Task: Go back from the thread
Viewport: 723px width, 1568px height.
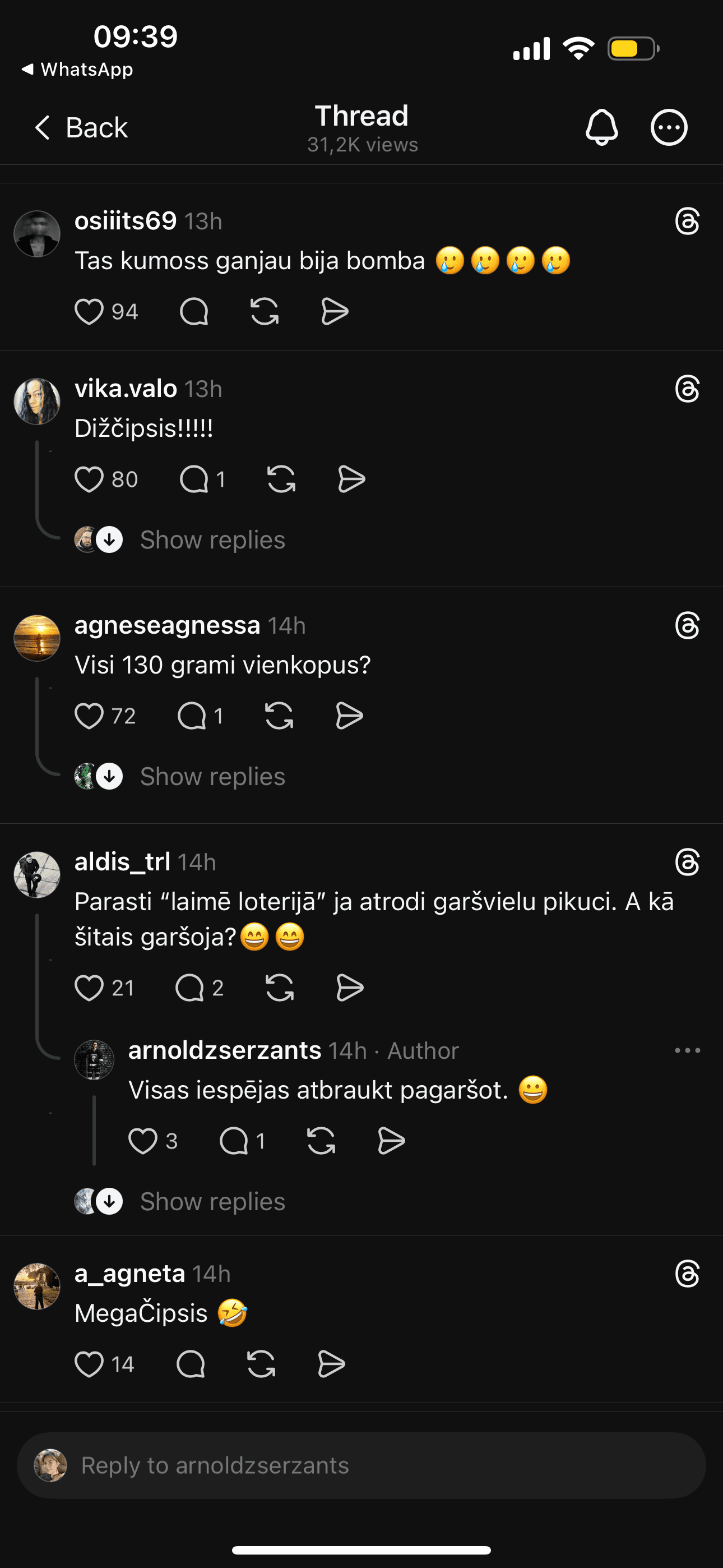Action: 80,128
